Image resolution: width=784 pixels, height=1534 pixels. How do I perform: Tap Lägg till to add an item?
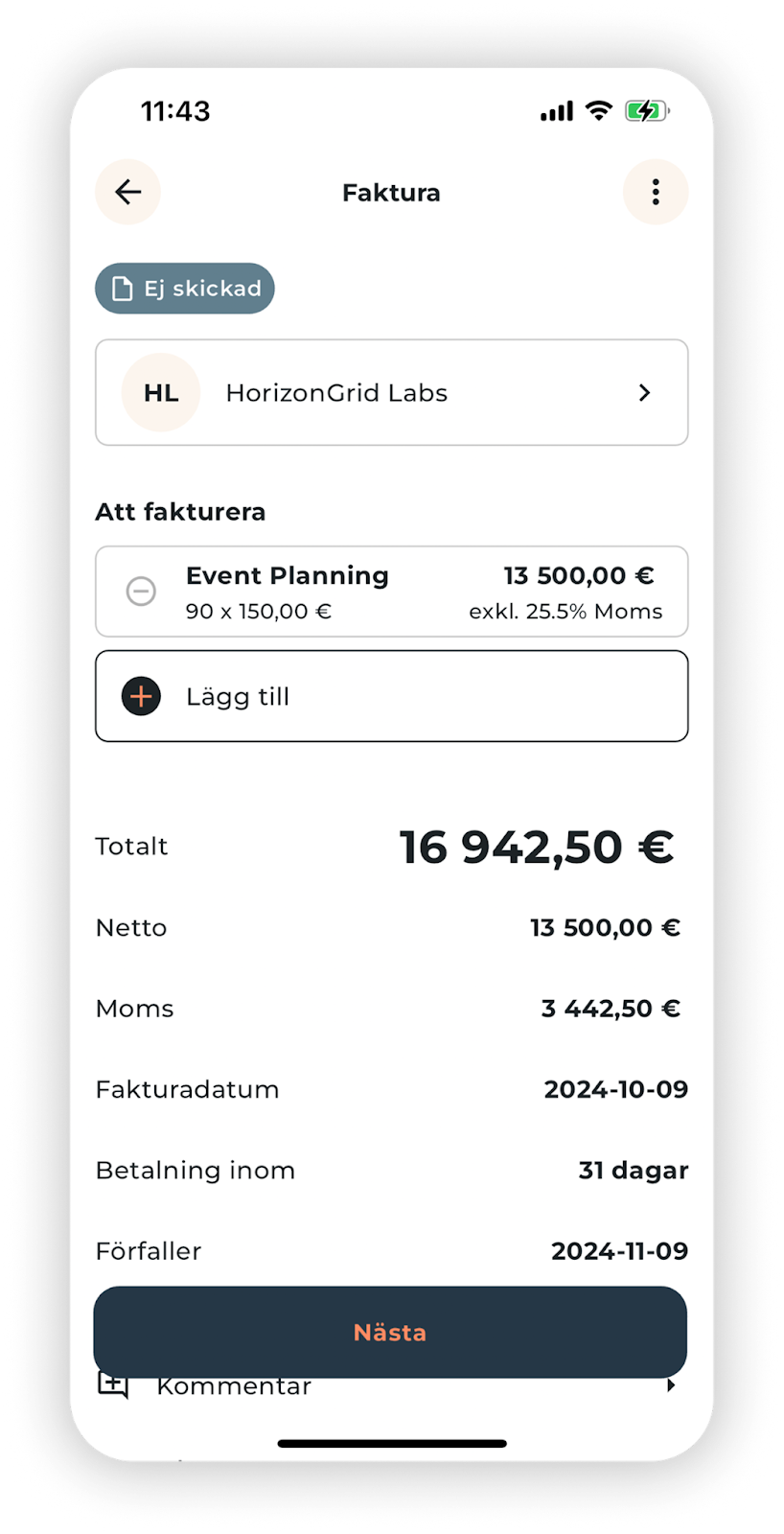[391, 696]
